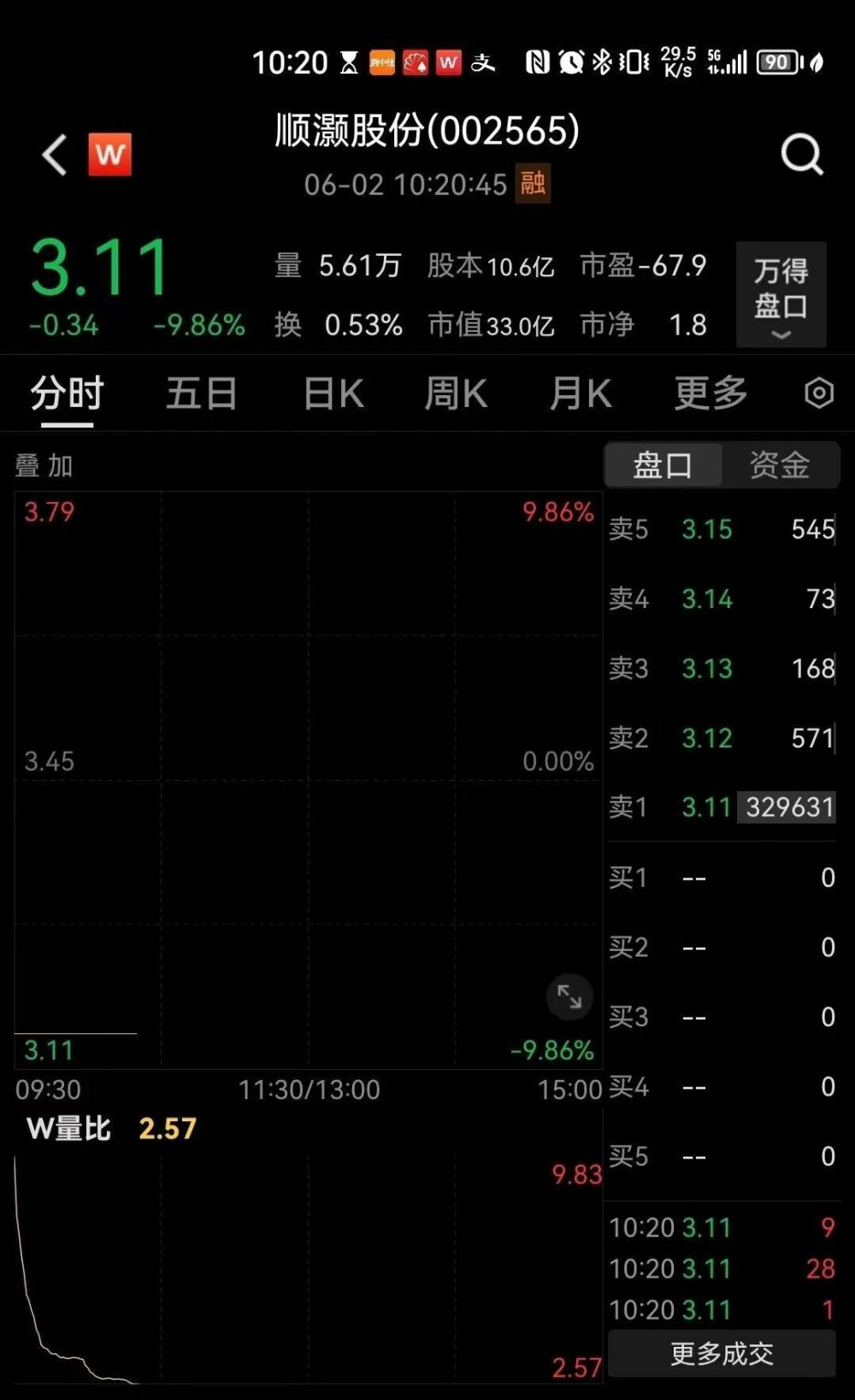Select the 分时 chart tab
855x1400 pixels.
(68, 393)
